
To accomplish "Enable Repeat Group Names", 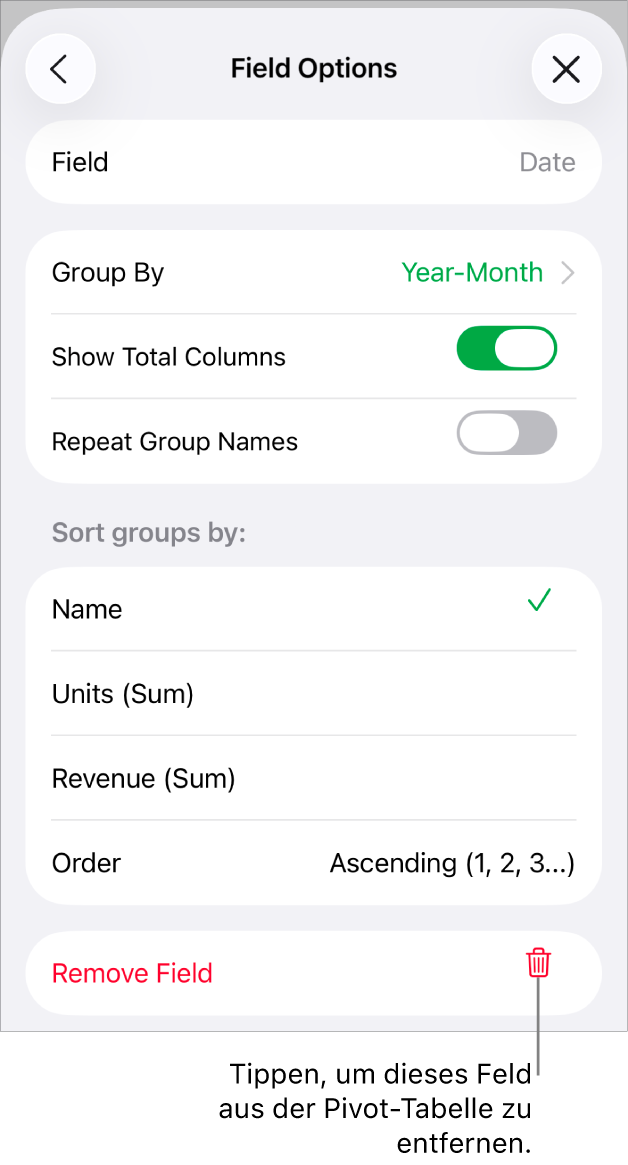I will [506, 434].
